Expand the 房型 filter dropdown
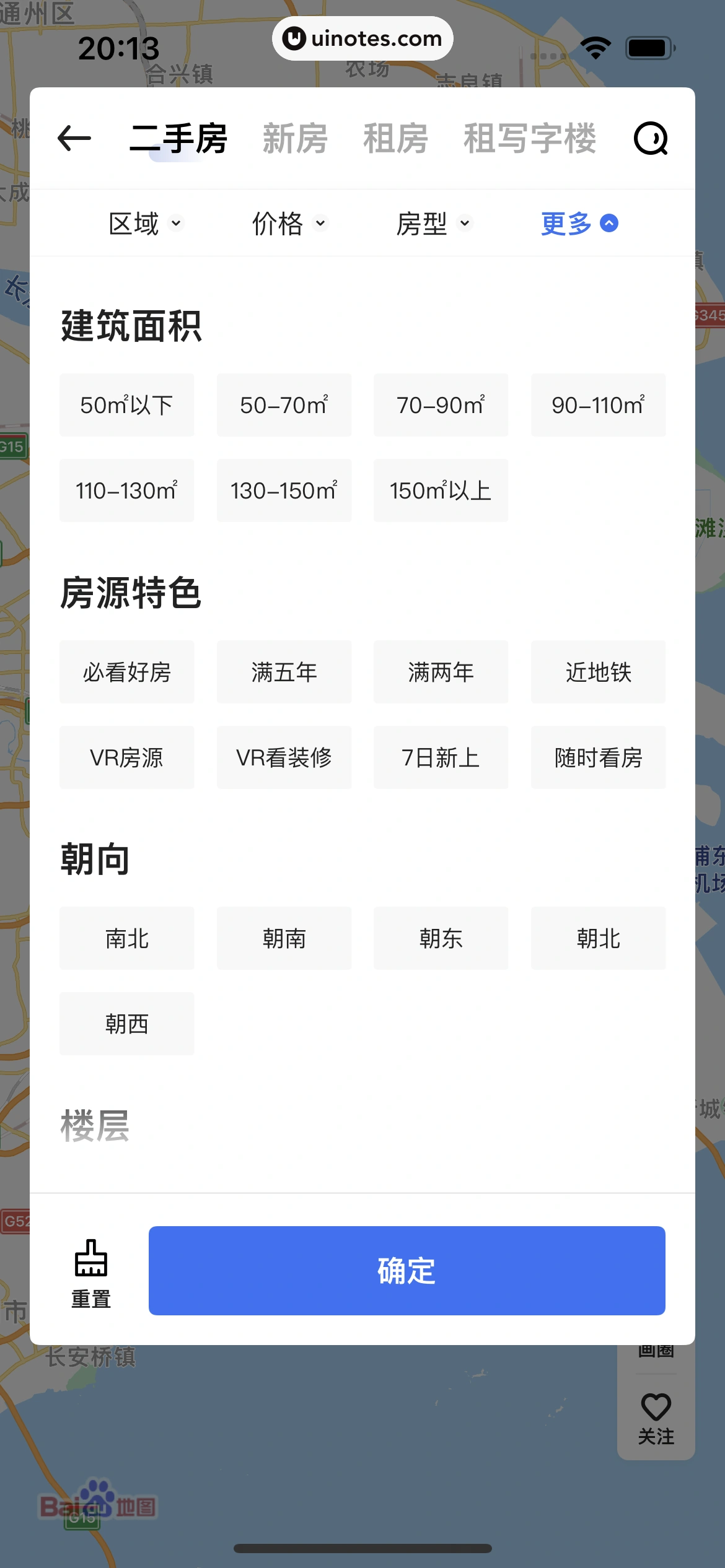725x1568 pixels. coord(434,223)
